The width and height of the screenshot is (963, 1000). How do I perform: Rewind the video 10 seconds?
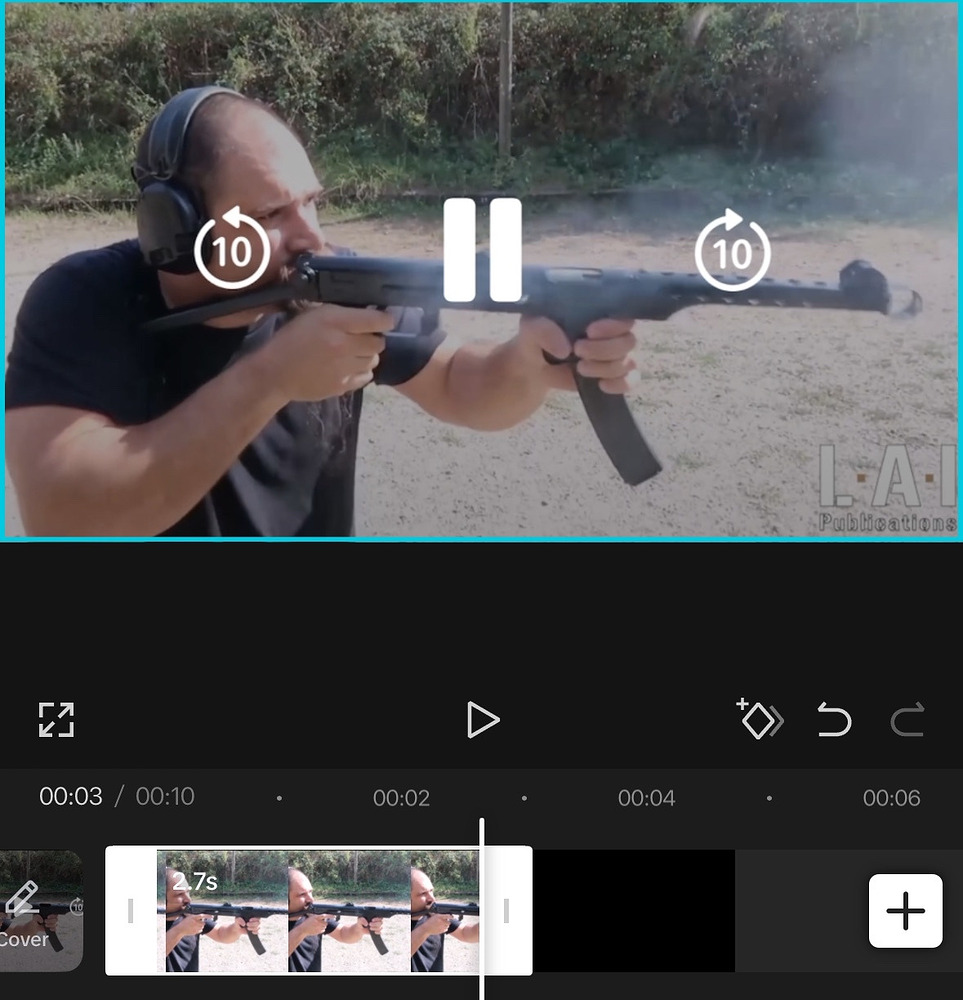(232, 250)
